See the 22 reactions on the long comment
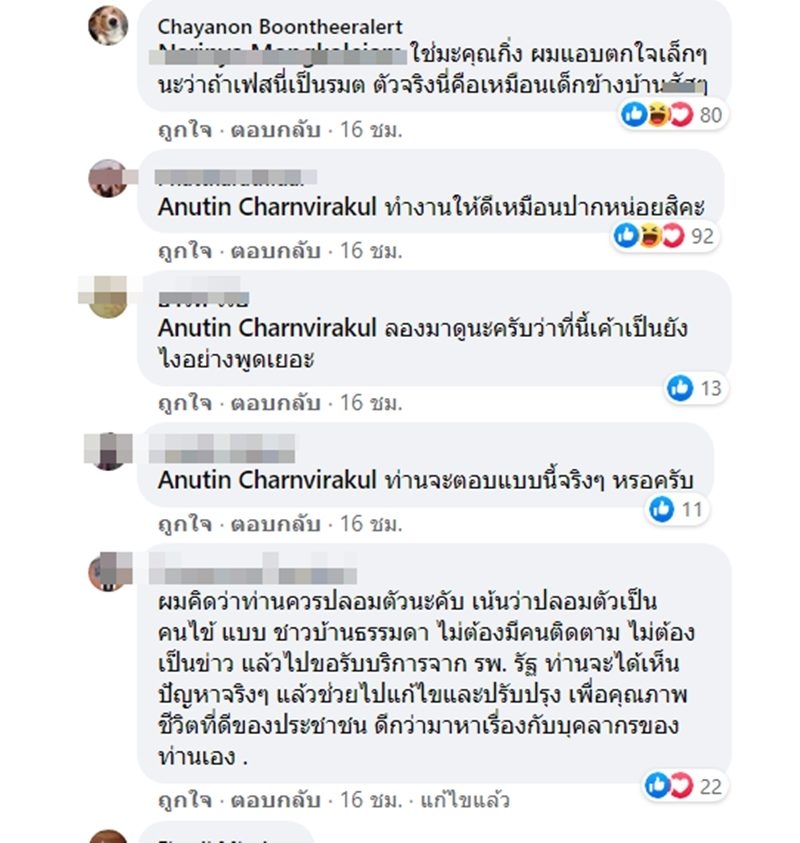Image resolution: width=800 pixels, height=843 pixels. [683, 786]
